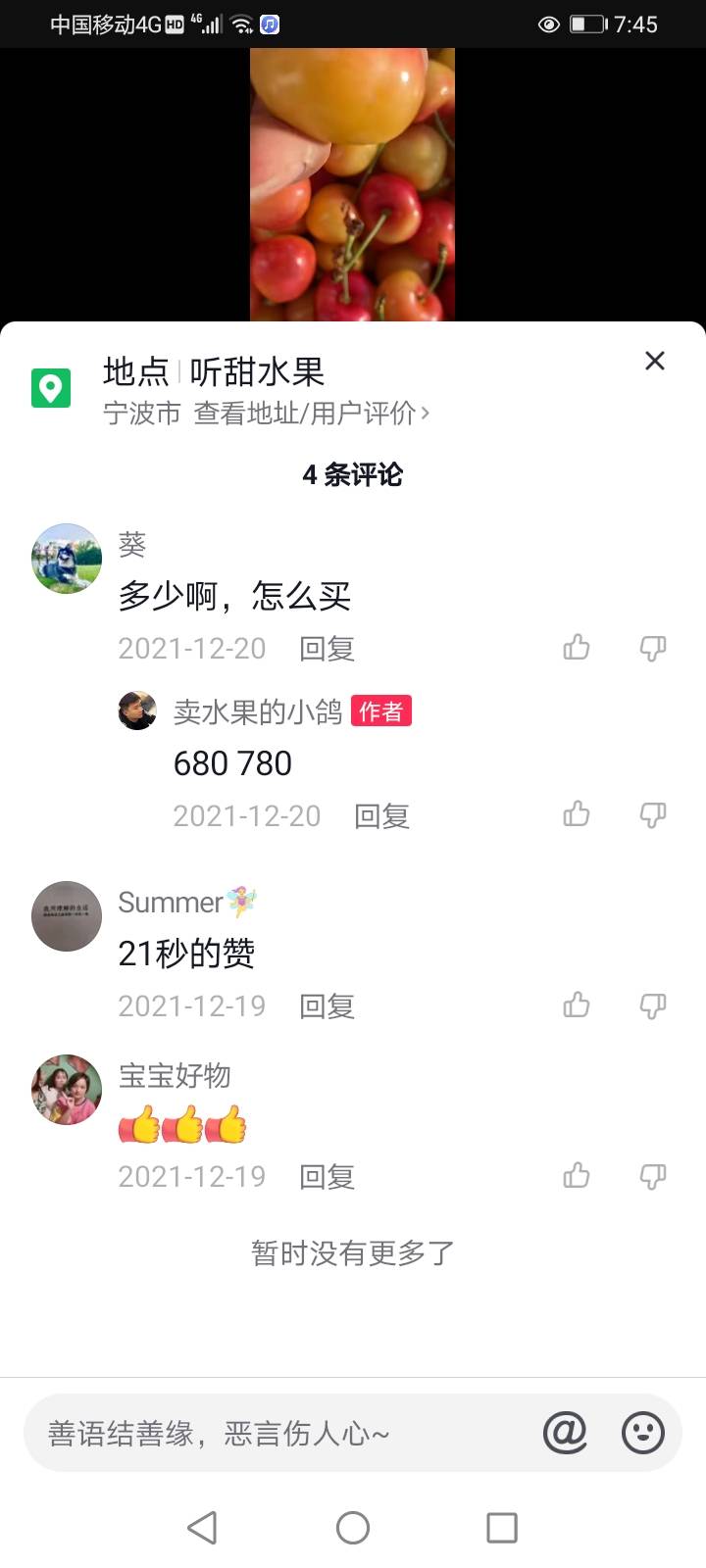Like 宝宝好物's thumbs-up comment

577,1175
